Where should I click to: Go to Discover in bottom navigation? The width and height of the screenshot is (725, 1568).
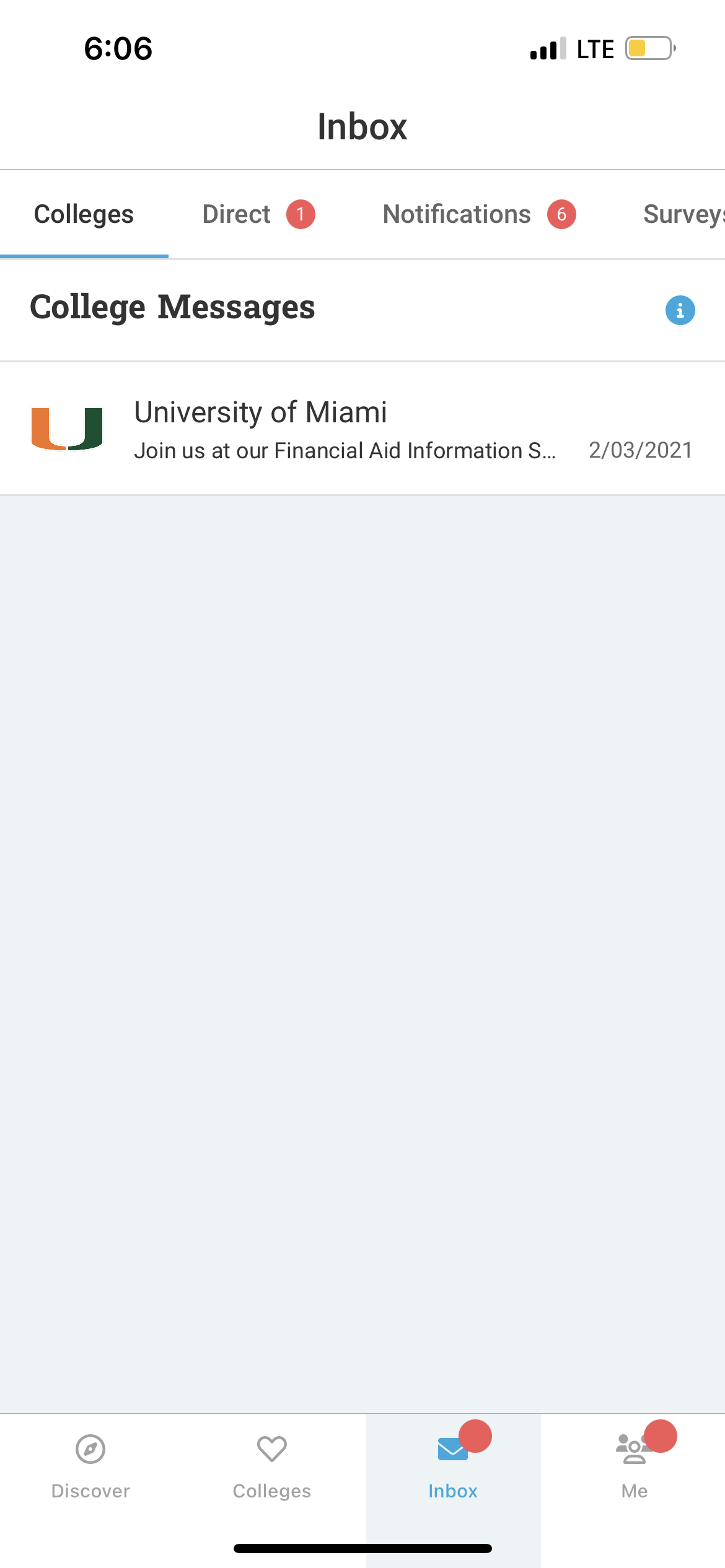pos(90,1465)
